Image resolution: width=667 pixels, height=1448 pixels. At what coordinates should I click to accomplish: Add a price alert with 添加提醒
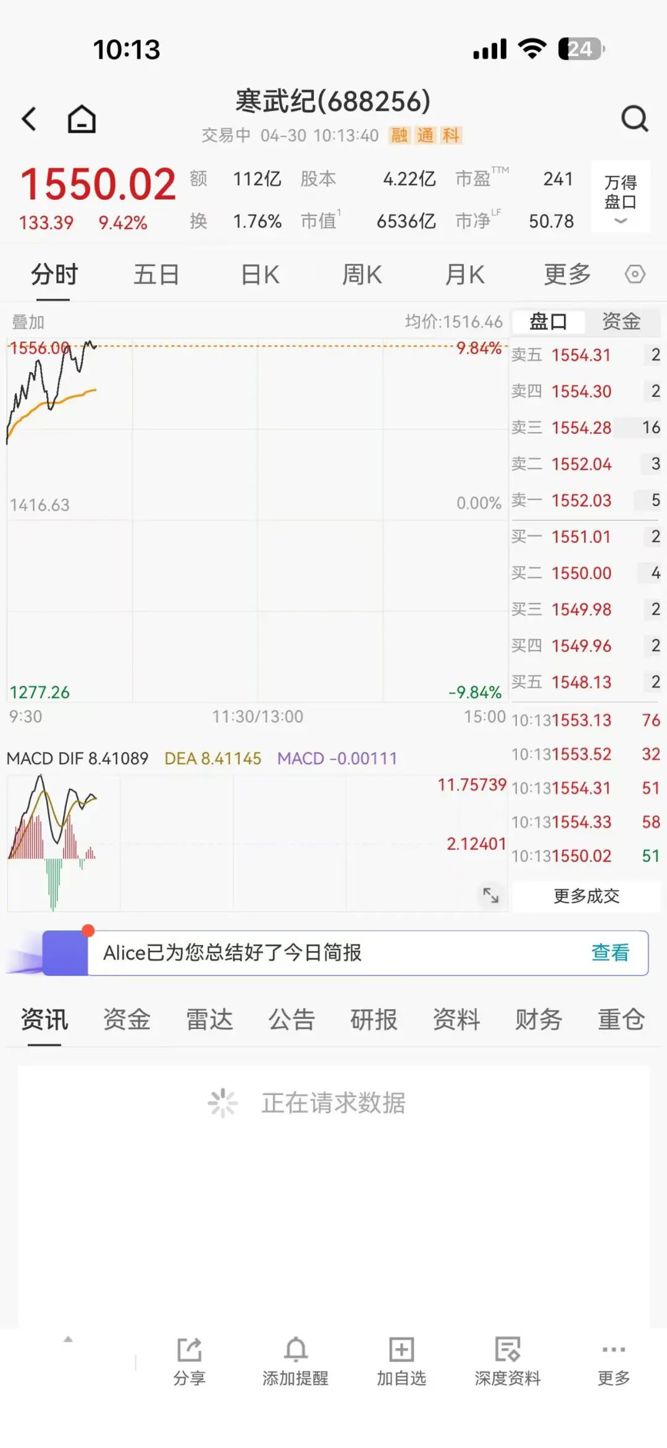[x=295, y=1362]
